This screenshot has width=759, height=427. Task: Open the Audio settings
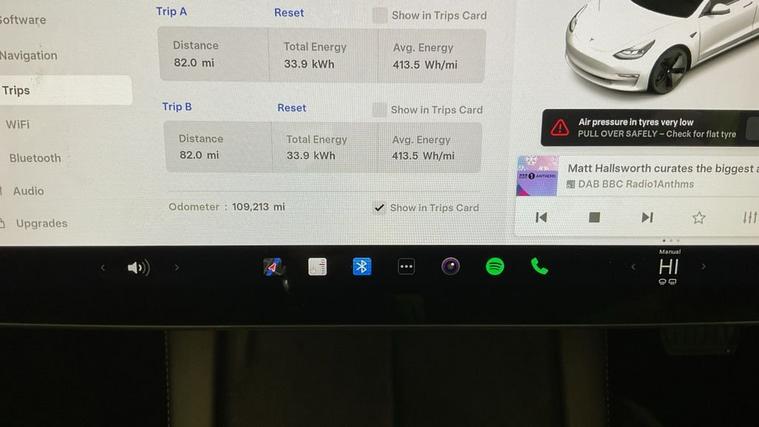28,191
